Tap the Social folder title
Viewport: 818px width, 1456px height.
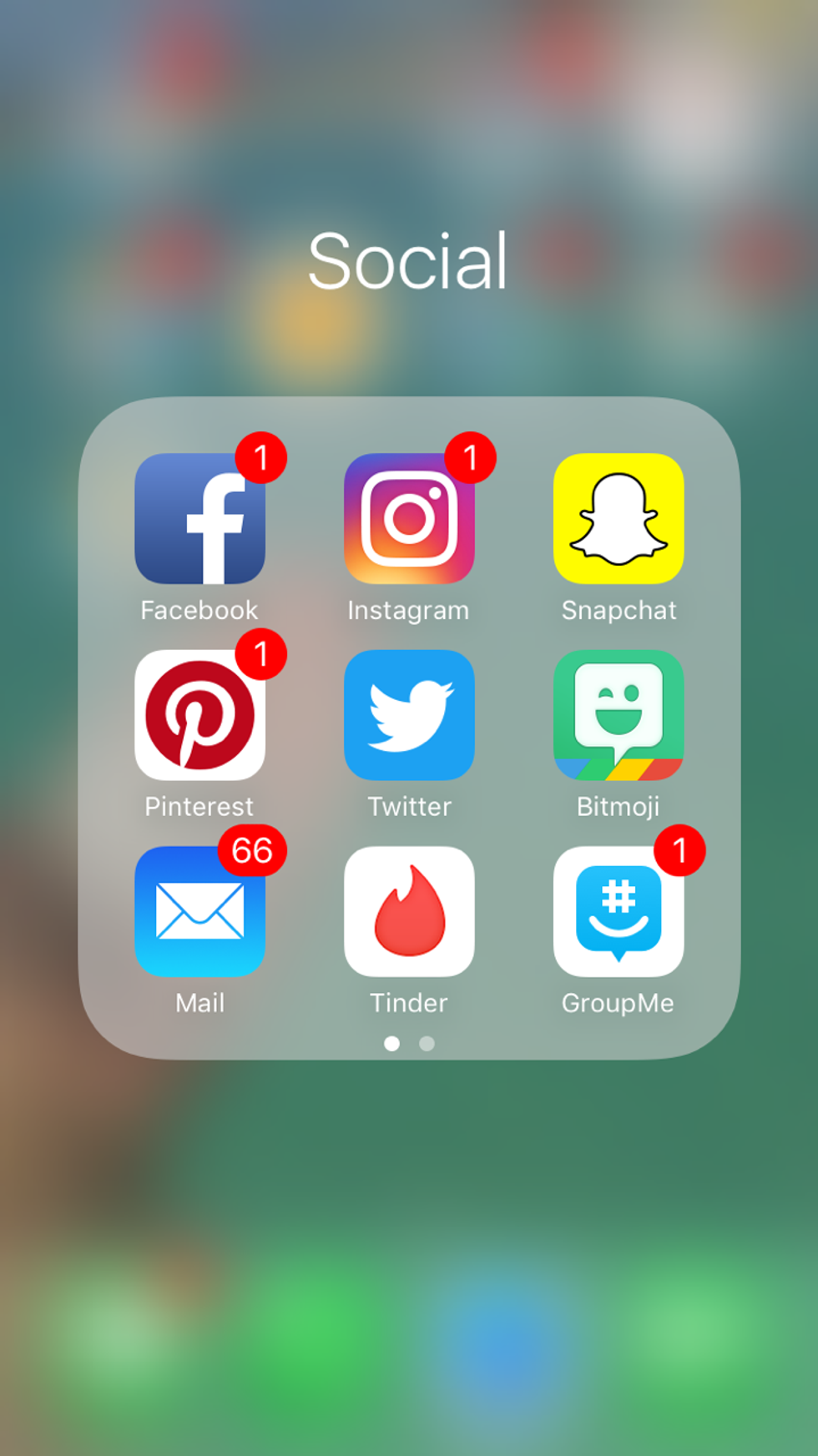coord(409,259)
